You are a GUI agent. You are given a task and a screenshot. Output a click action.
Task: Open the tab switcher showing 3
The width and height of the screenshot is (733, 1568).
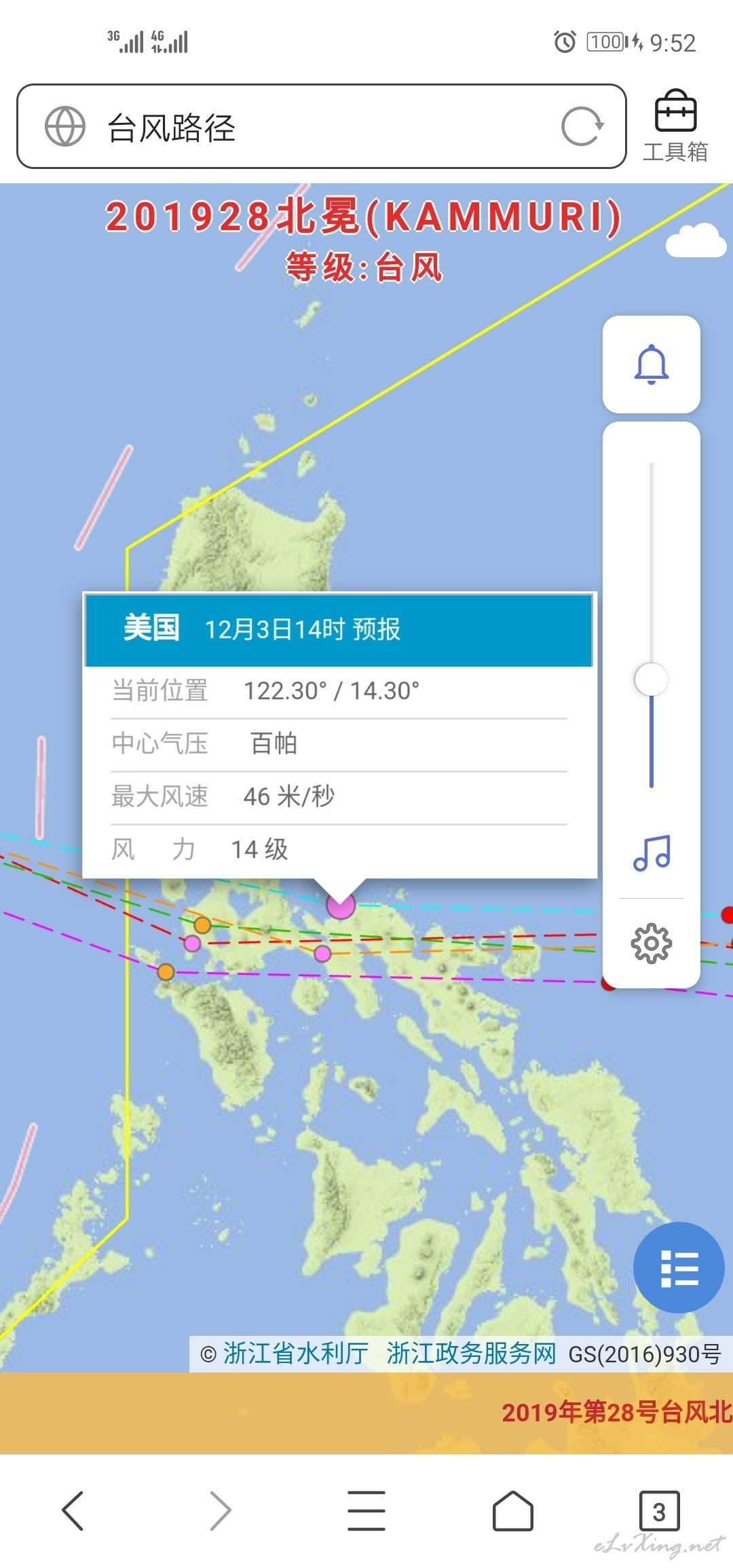[659, 1511]
